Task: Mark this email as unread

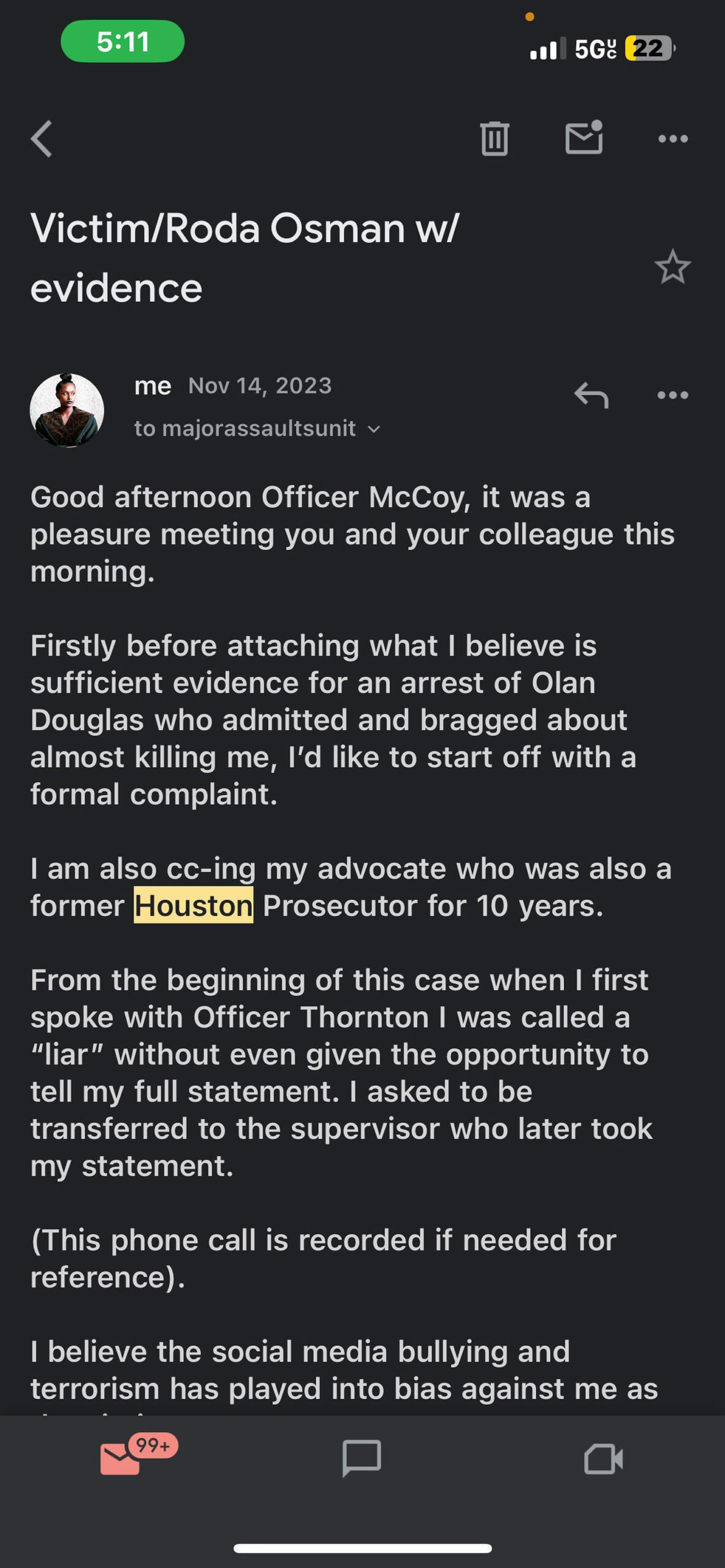Action: (584, 137)
